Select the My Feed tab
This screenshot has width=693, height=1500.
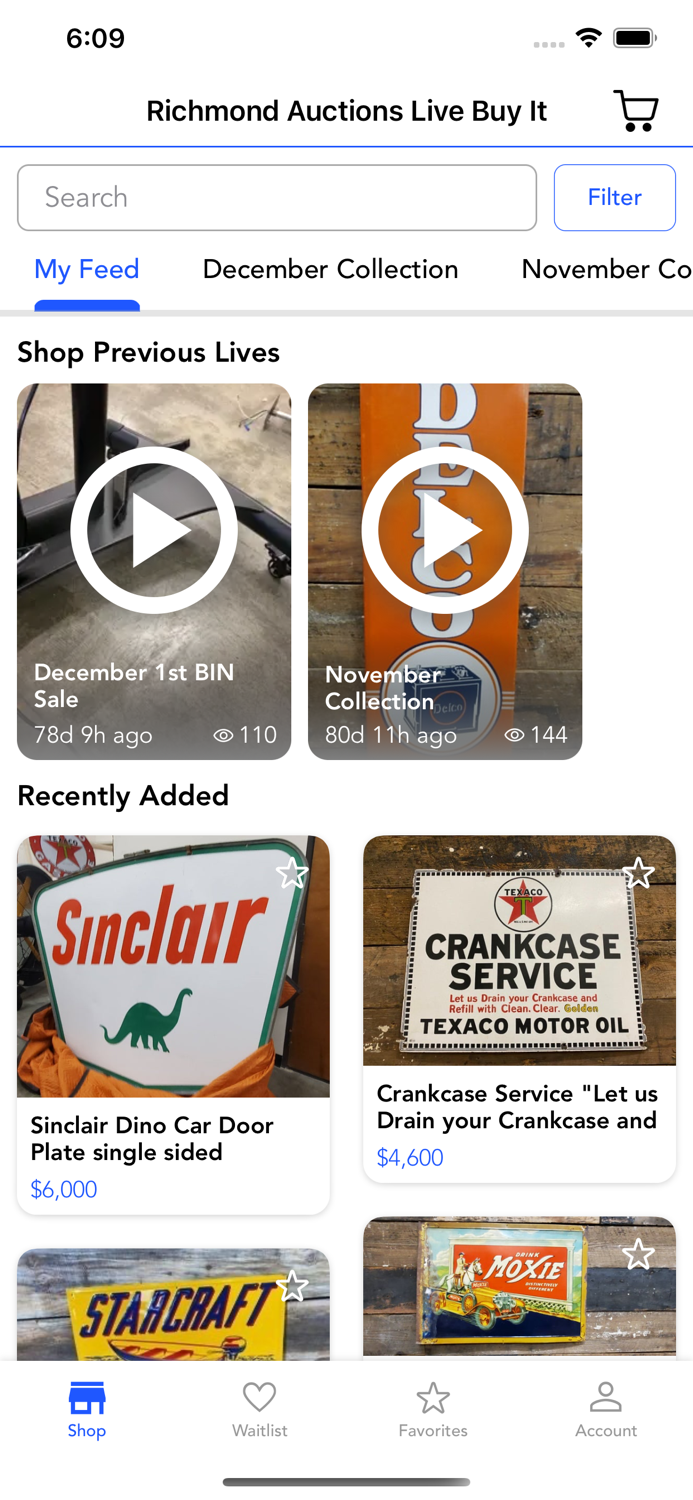click(x=87, y=269)
